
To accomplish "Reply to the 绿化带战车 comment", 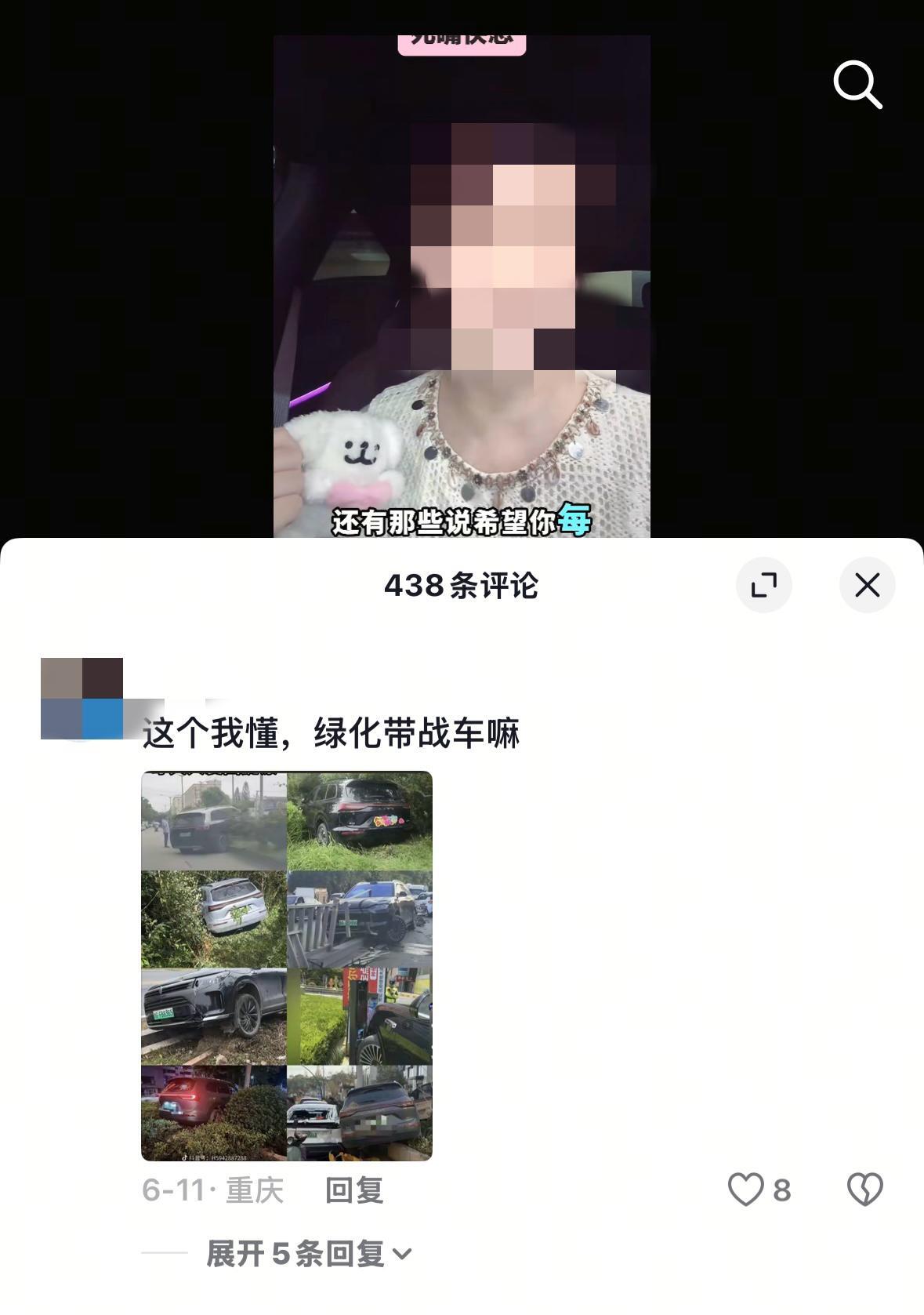I will [354, 1190].
